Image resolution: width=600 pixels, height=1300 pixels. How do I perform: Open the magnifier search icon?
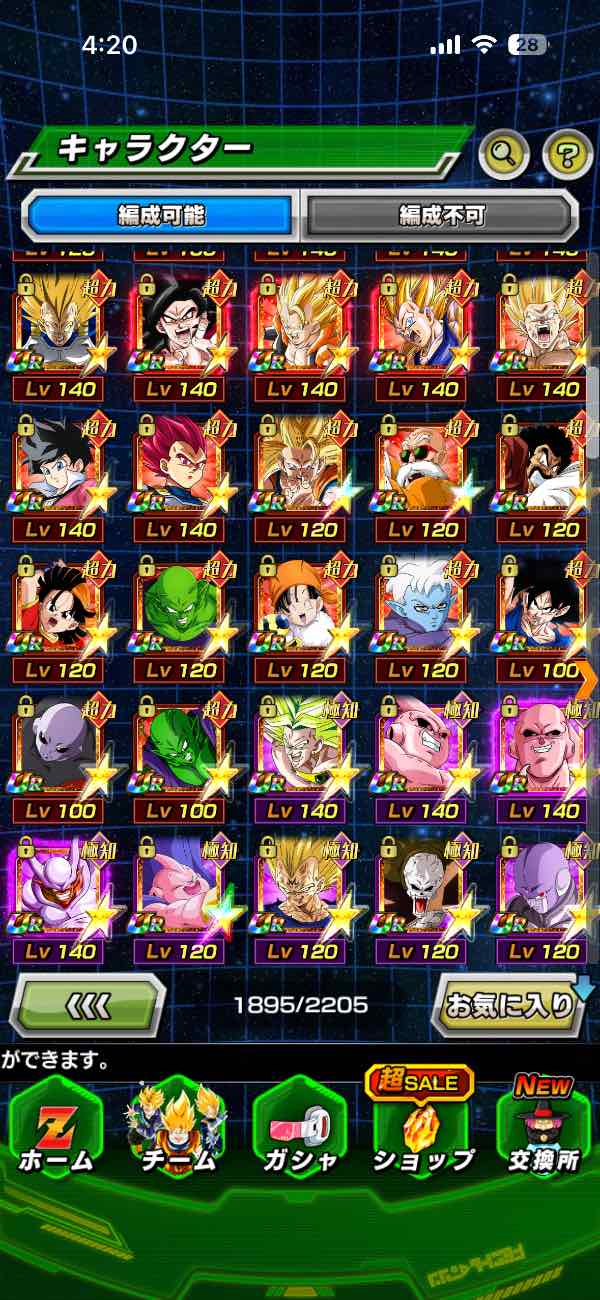click(x=504, y=153)
